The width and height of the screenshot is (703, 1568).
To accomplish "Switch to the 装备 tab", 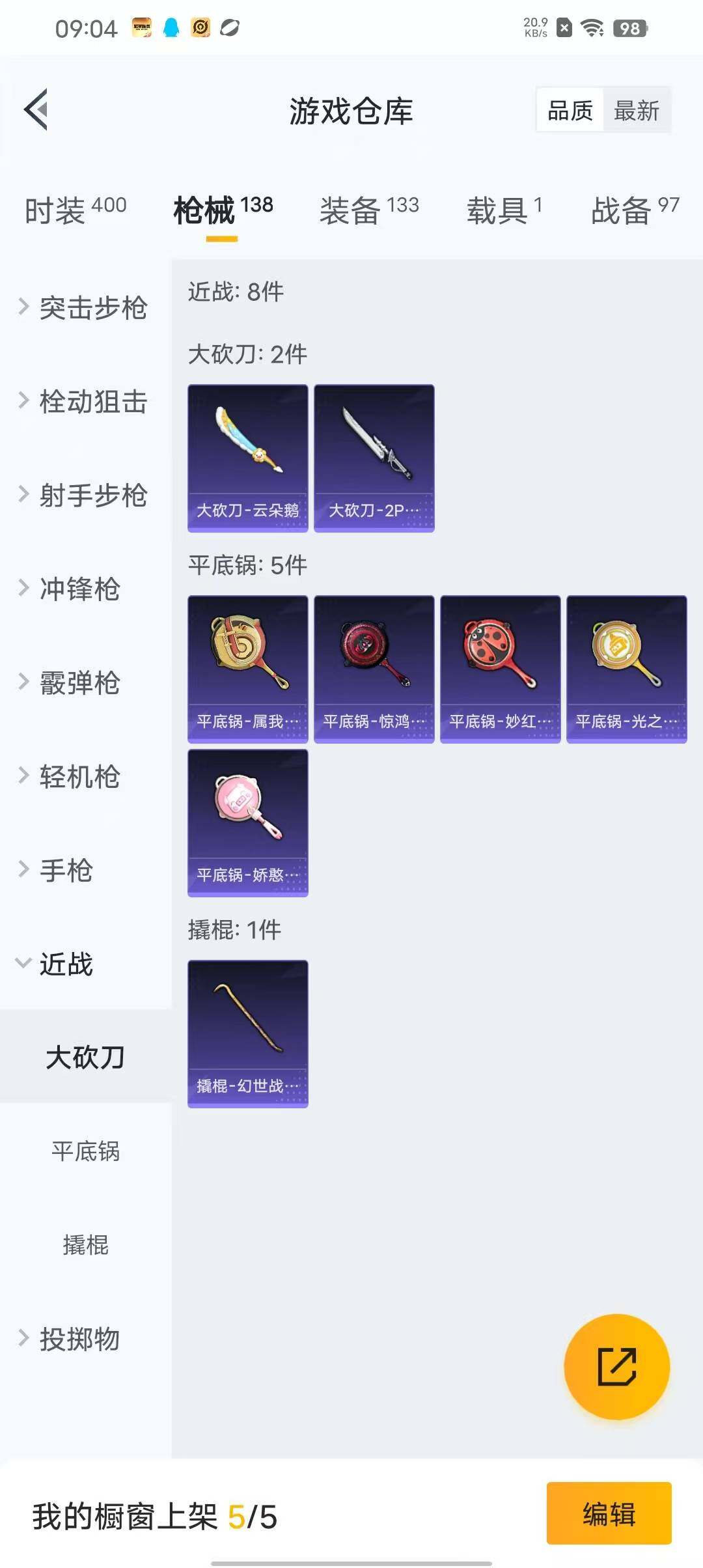I will tap(368, 210).
